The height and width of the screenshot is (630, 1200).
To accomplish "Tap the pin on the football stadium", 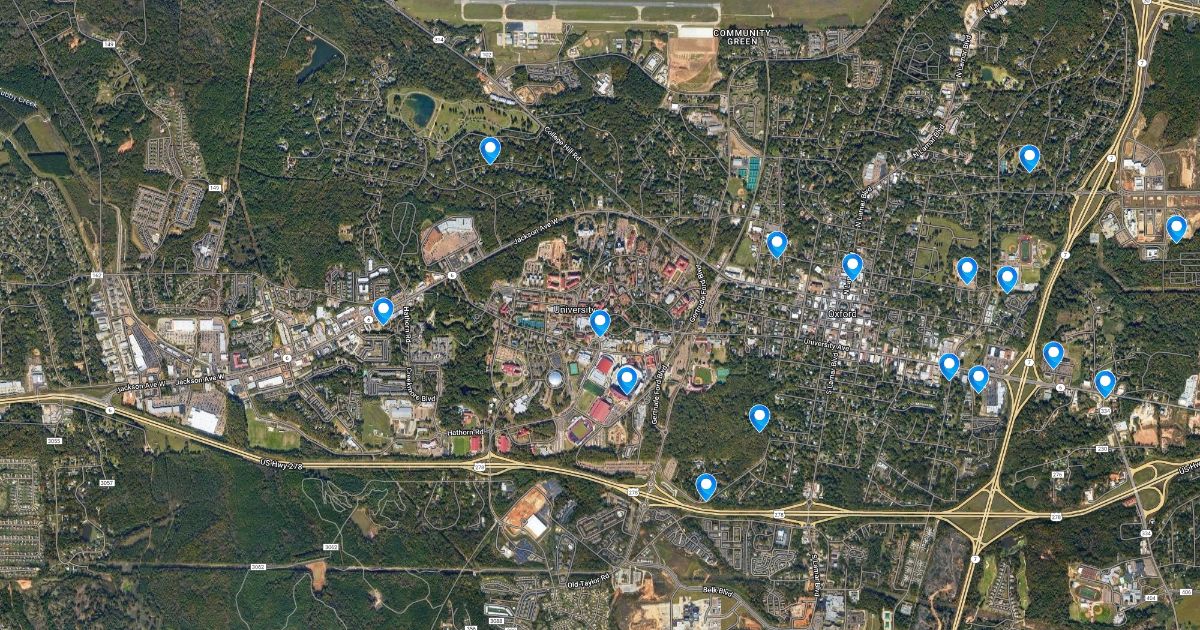I will (627, 379).
